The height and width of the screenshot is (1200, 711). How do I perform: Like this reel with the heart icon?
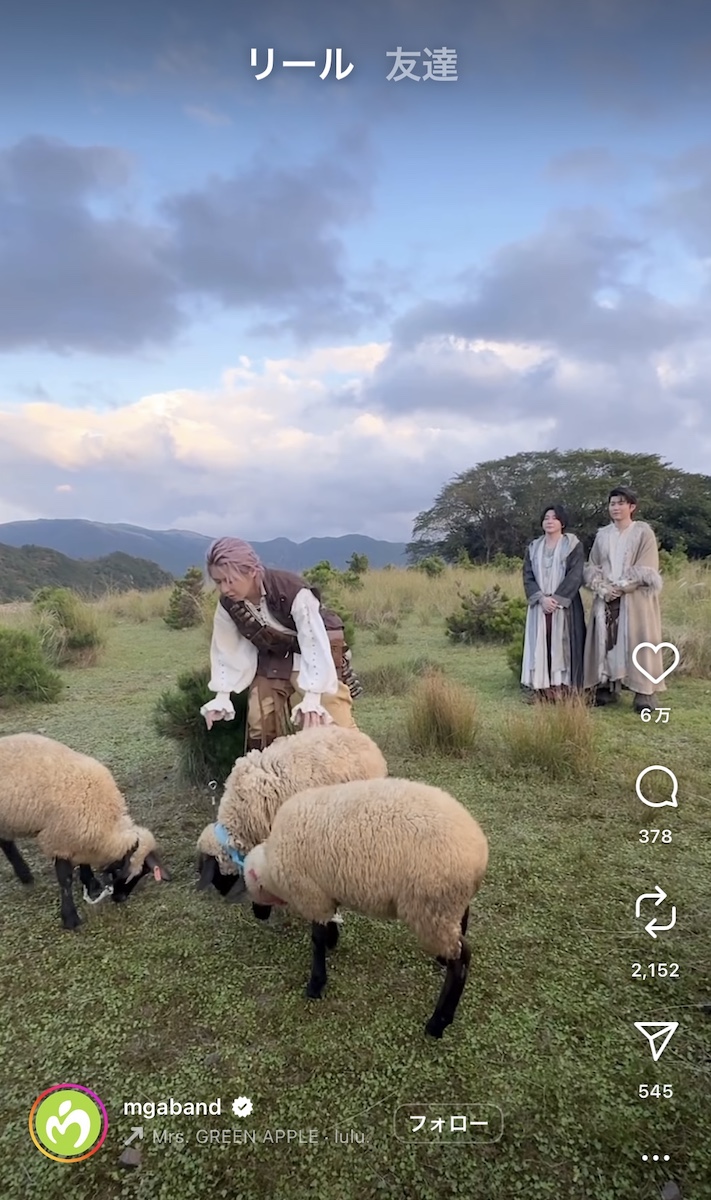656,663
